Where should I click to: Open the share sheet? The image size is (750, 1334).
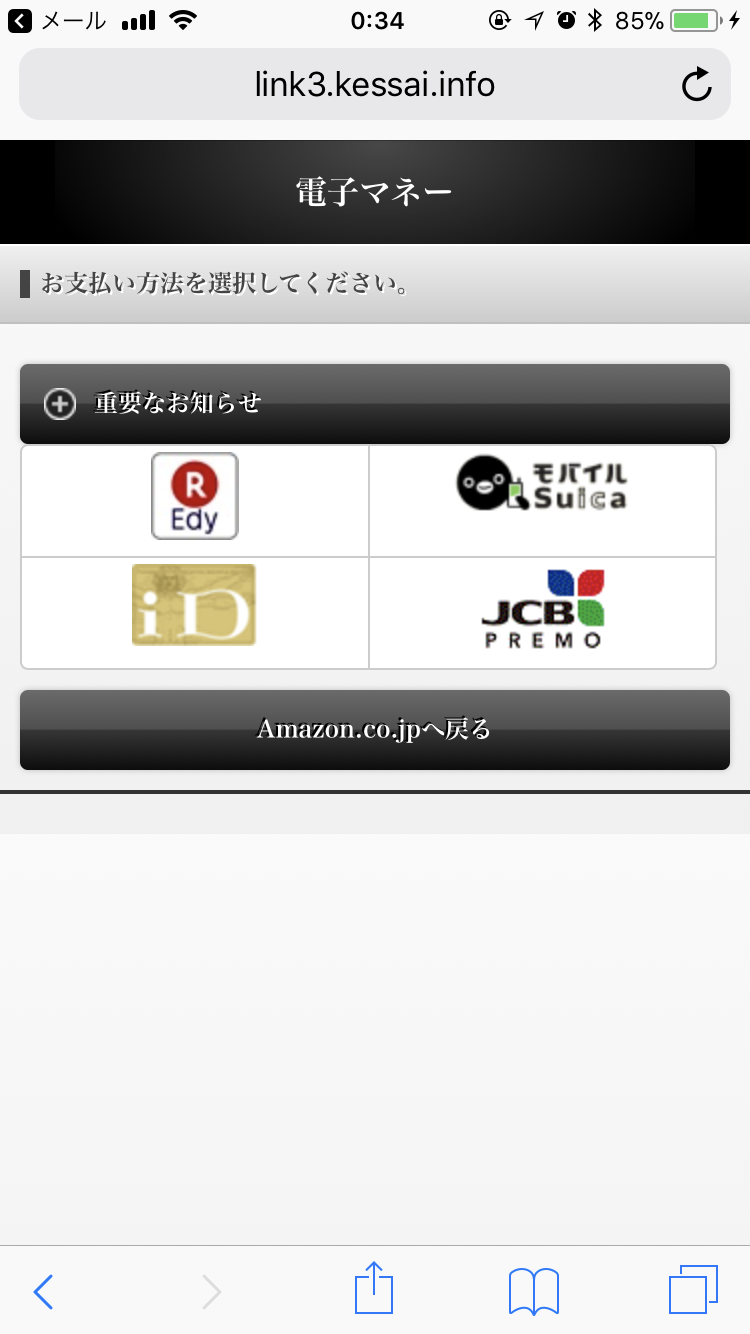[x=375, y=1288]
